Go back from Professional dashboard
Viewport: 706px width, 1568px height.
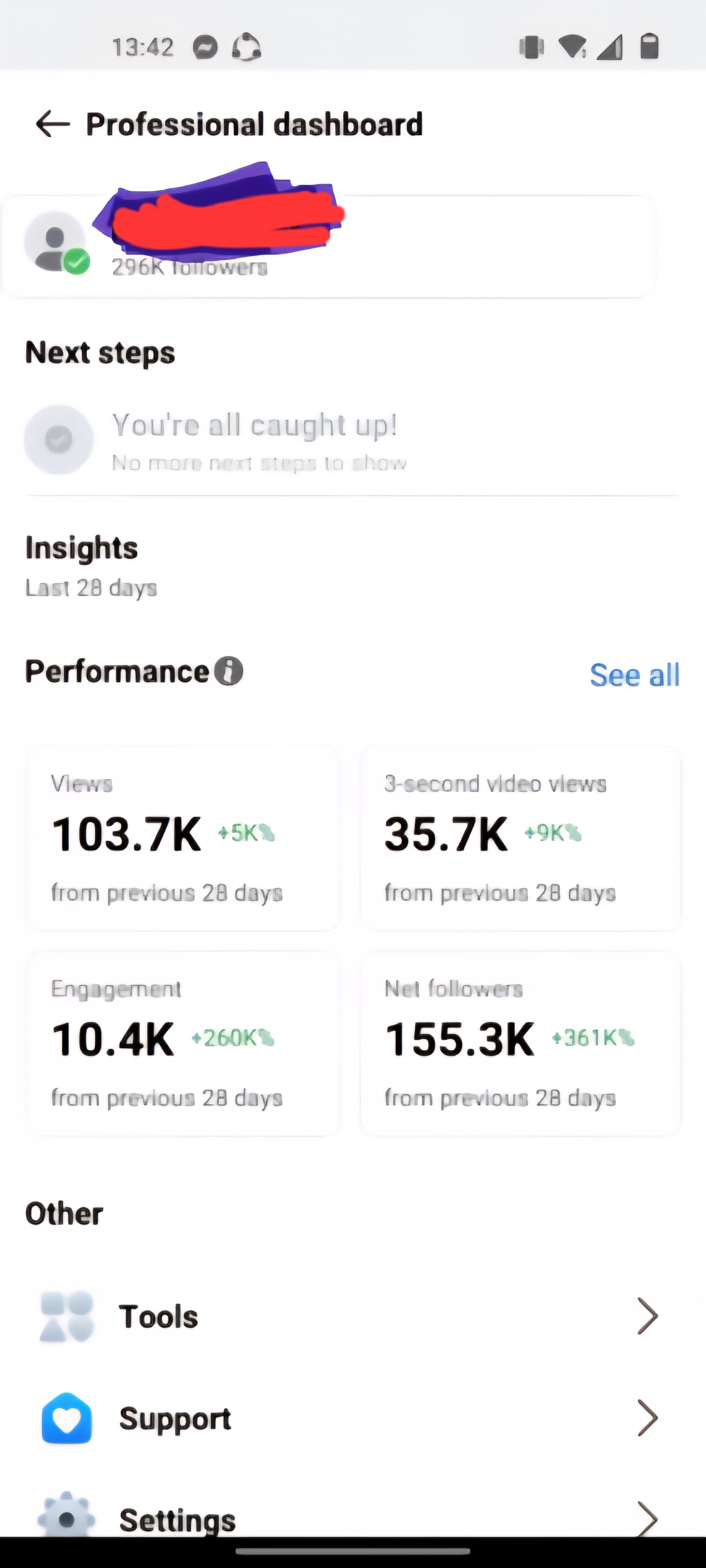pyautogui.click(x=53, y=124)
